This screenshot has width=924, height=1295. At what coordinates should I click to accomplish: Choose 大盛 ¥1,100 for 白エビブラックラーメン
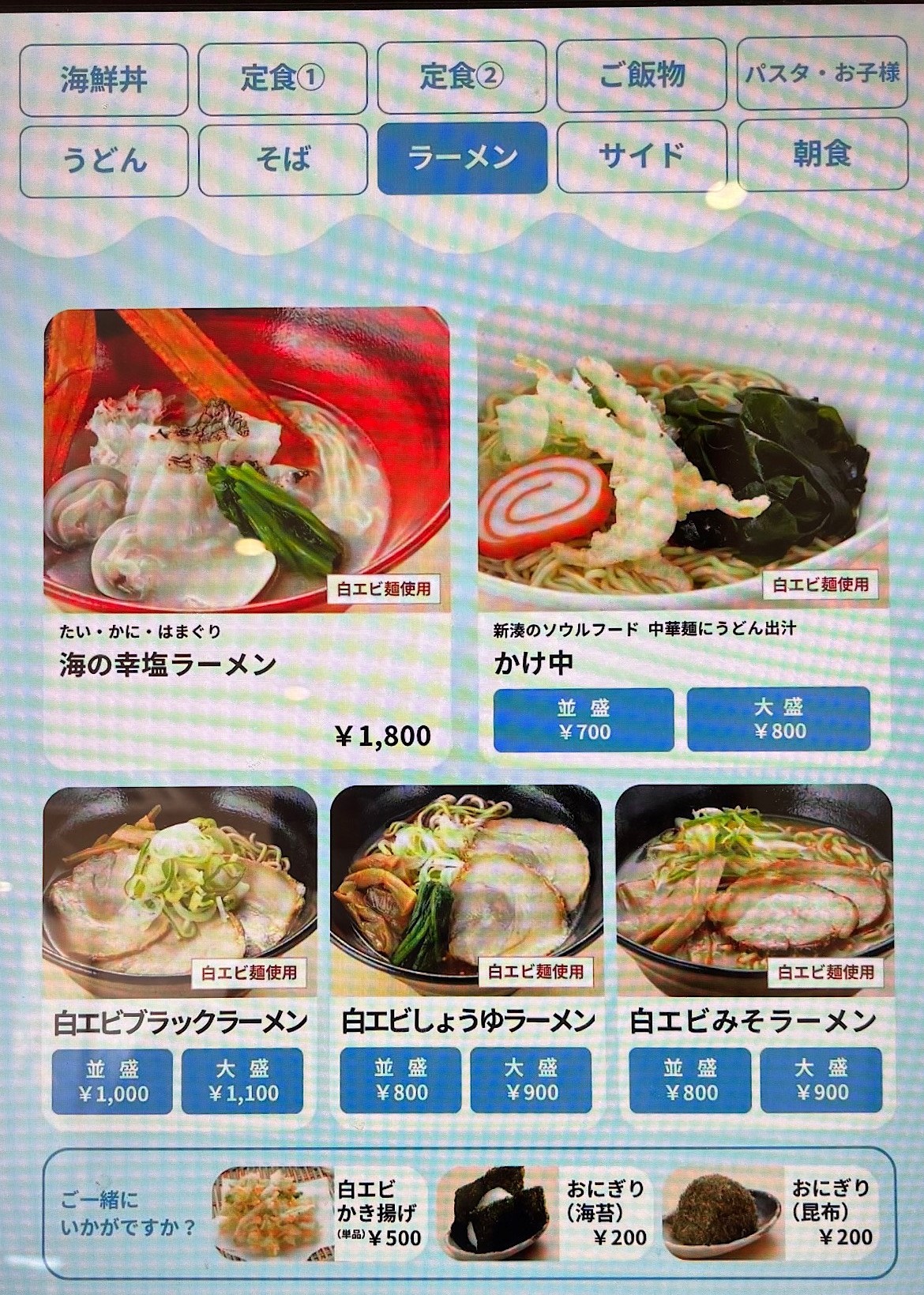242,1082
